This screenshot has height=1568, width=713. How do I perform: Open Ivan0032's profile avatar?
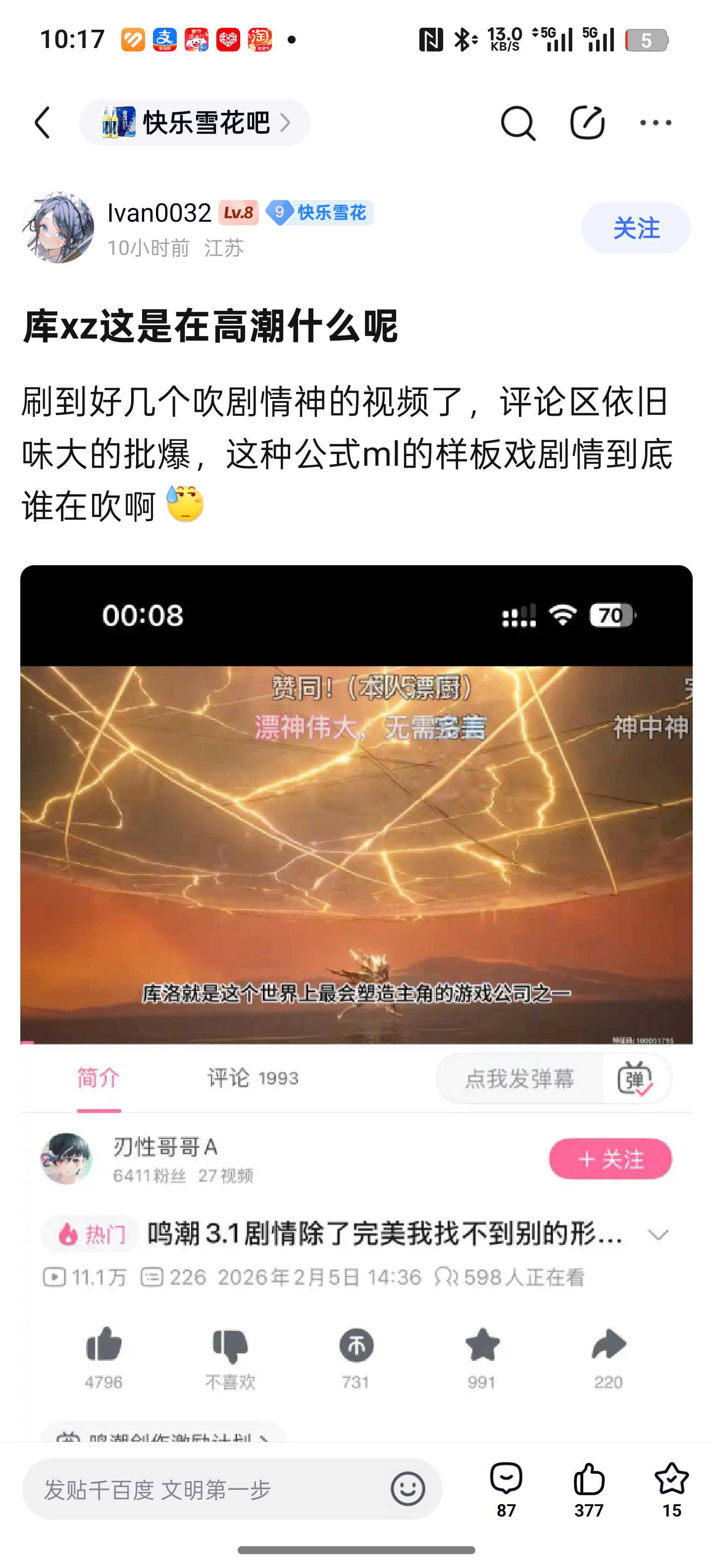click(58, 228)
